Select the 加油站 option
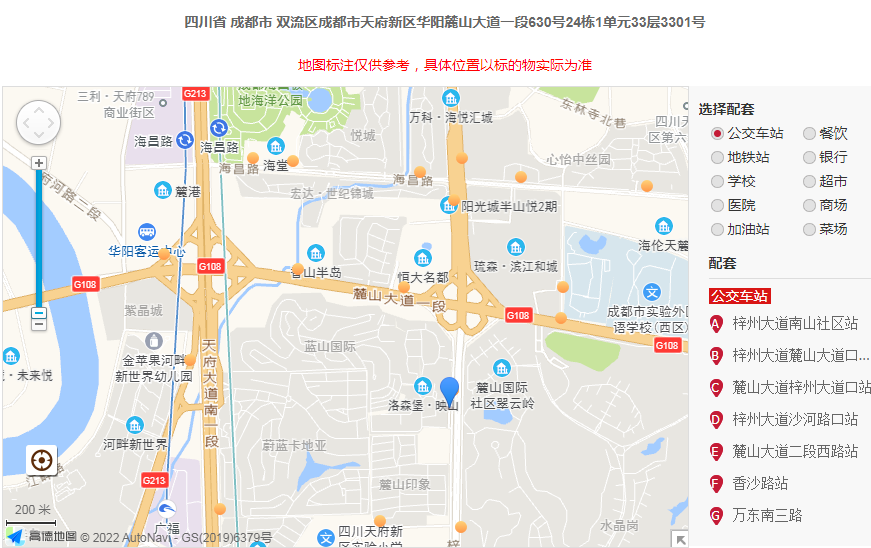 point(717,229)
